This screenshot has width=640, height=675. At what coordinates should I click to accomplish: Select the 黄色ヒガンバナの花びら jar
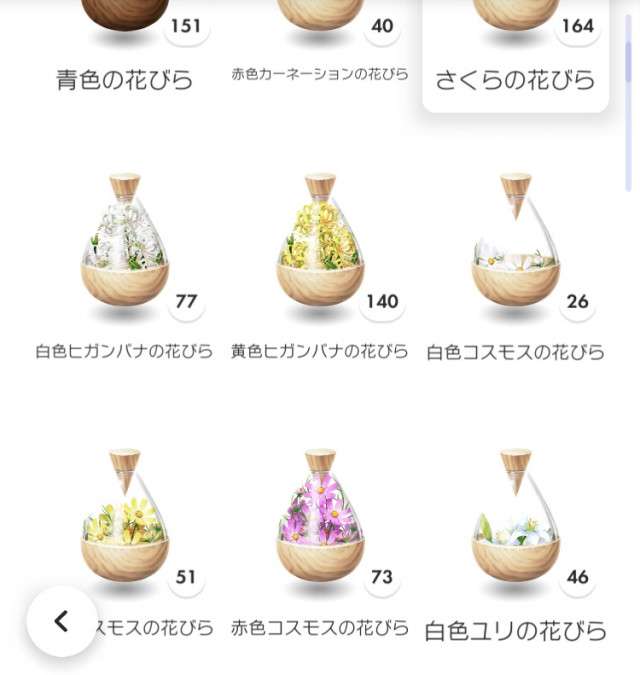coord(319,250)
